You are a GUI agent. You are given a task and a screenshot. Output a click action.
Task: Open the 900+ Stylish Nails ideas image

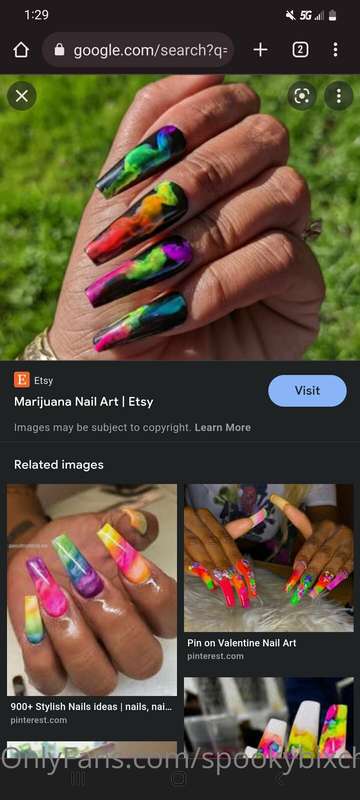[x=92, y=590]
